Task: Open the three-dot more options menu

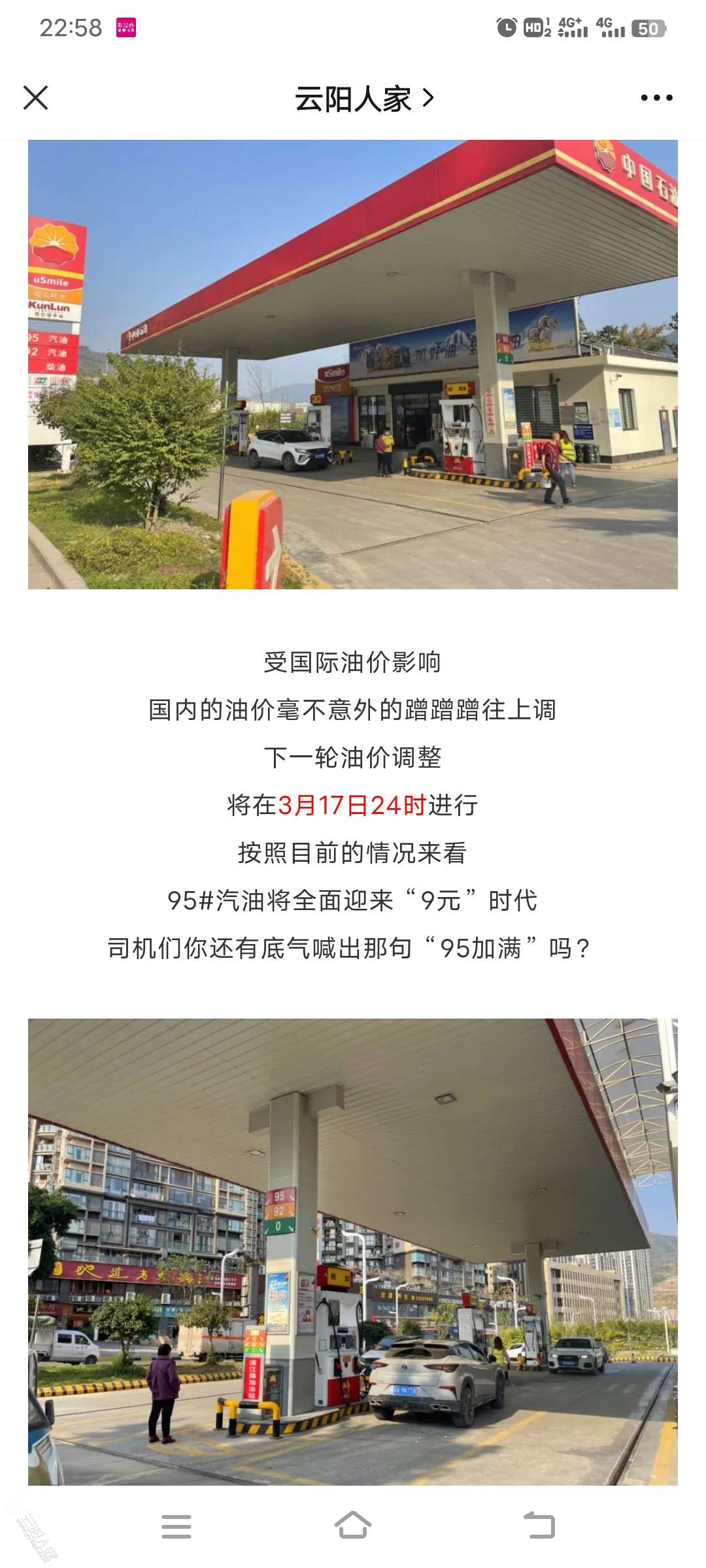Action: (656, 98)
